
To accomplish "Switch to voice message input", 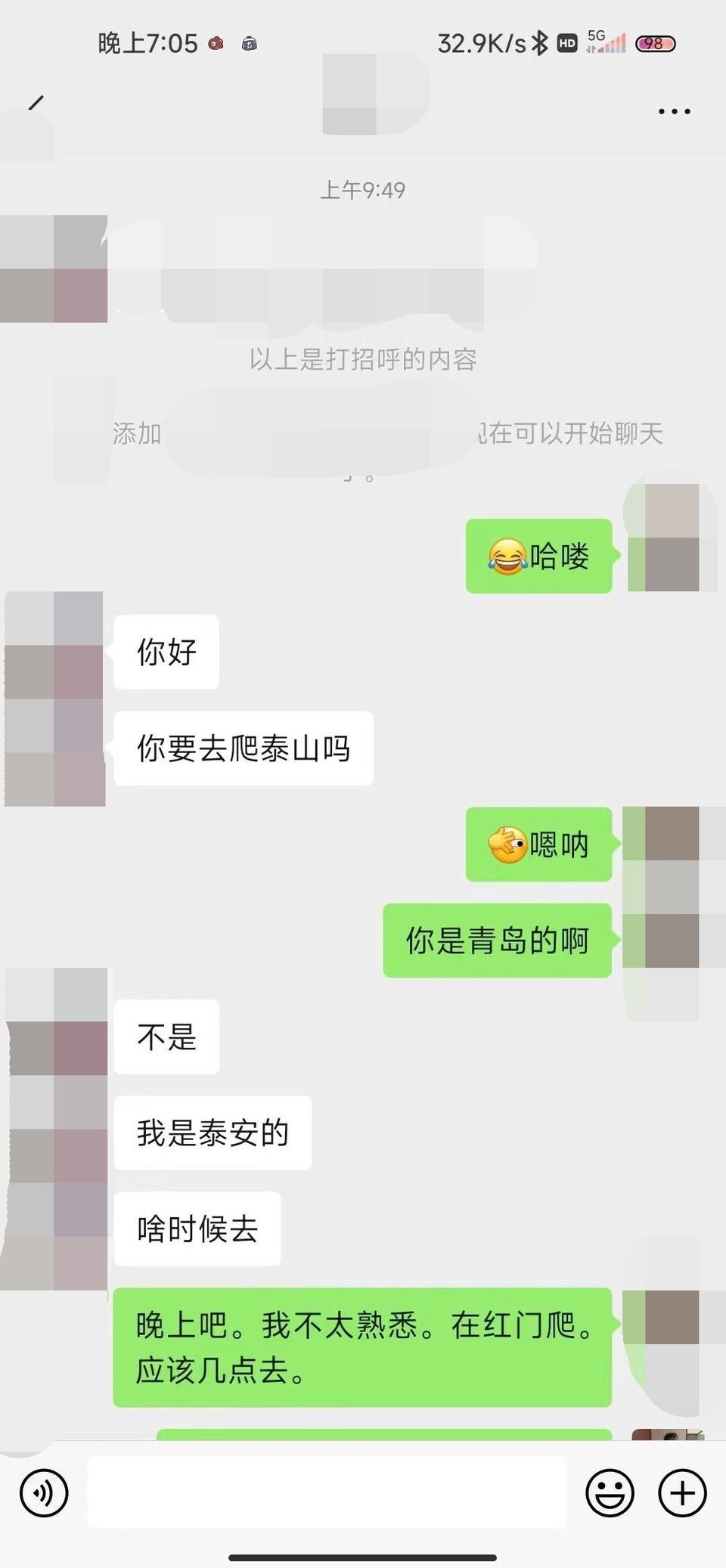I will click(44, 1493).
